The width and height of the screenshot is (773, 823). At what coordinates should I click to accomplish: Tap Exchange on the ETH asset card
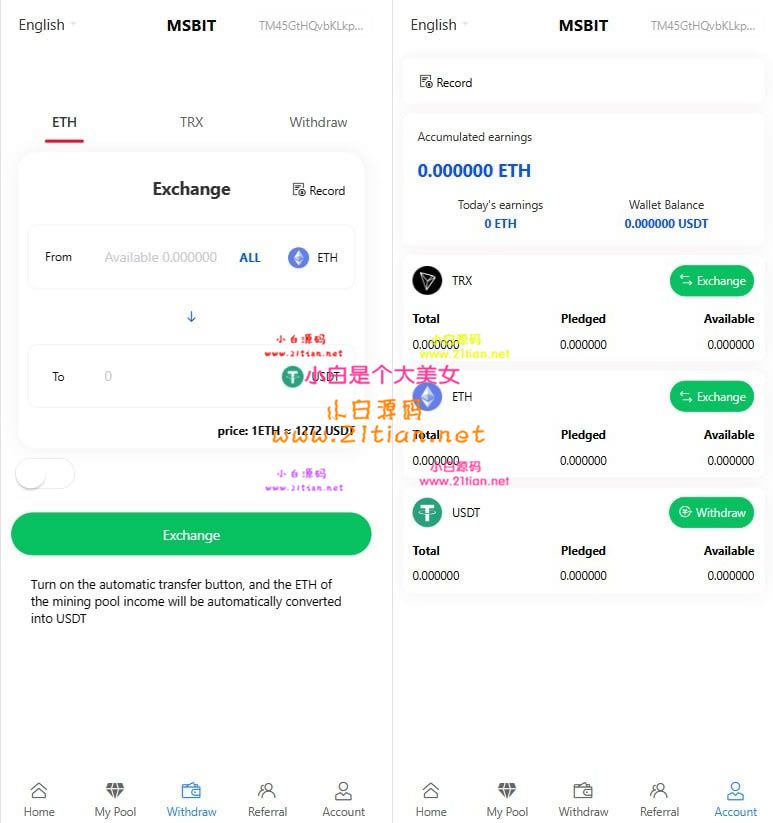pyautogui.click(x=712, y=397)
